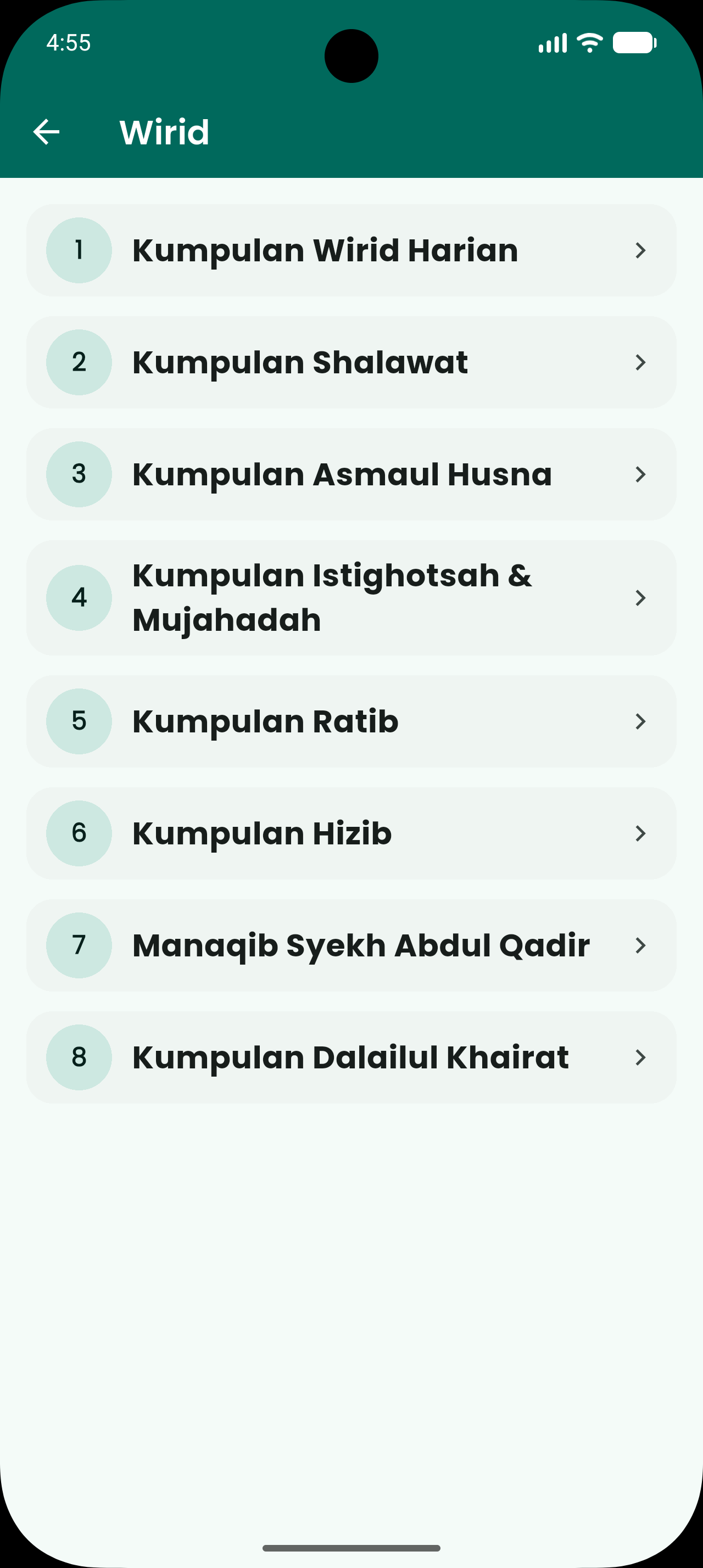Select the Kumpulan Shalawat row
Image resolution: width=703 pixels, height=1568 pixels.
click(351, 362)
